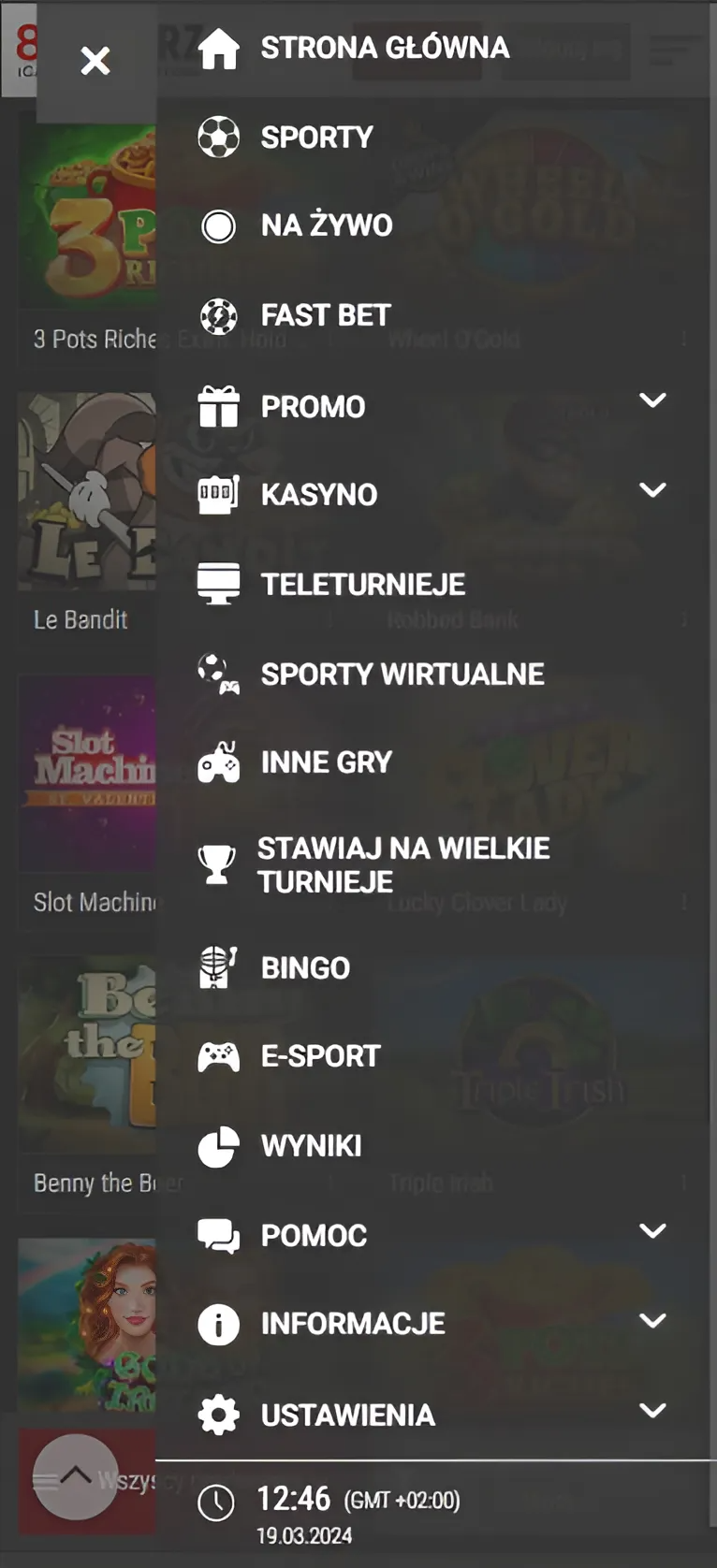The height and width of the screenshot is (1568, 717).
Task: Open the Inne Gry section
Action: [x=326, y=762]
